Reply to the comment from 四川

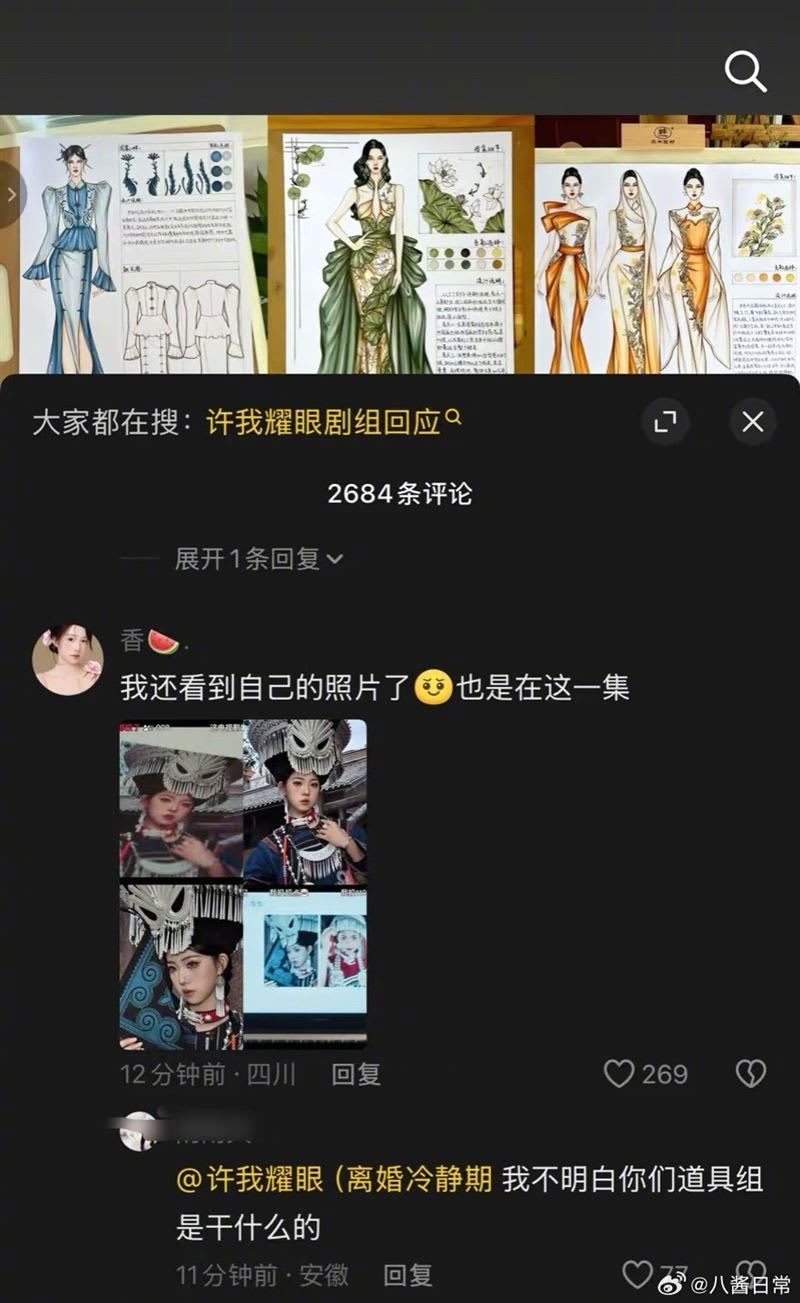coord(356,1074)
